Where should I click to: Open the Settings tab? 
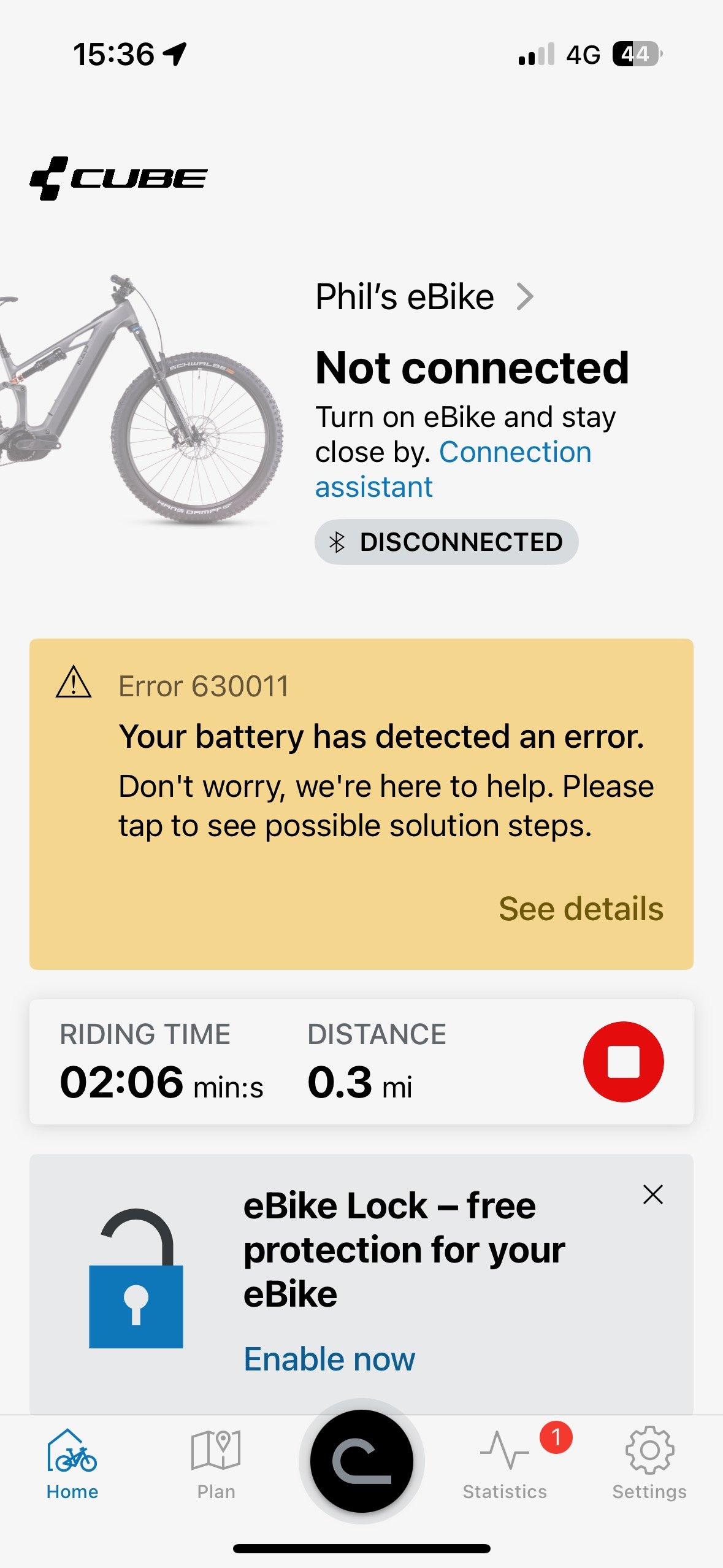(649, 1464)
